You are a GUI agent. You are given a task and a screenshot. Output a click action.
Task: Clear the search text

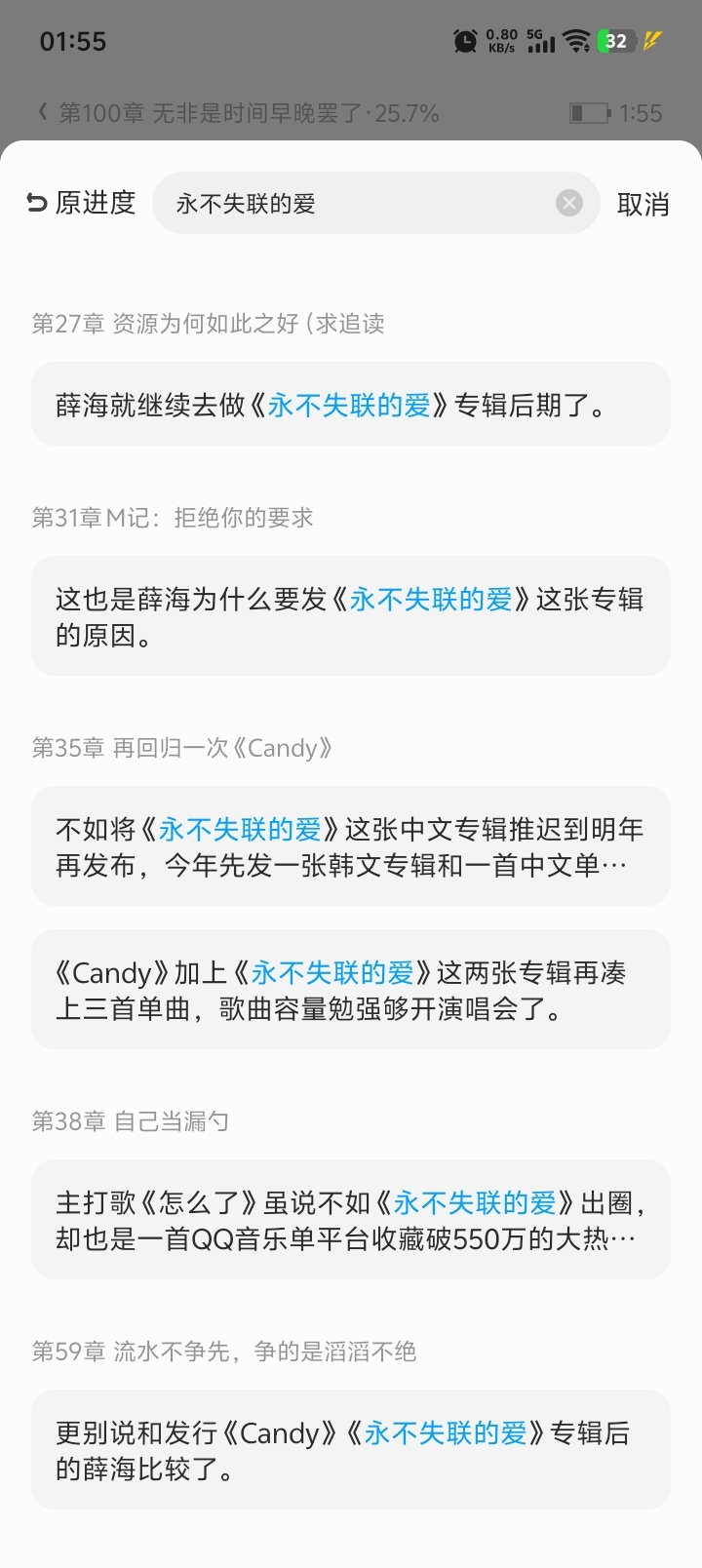[569, 203]
